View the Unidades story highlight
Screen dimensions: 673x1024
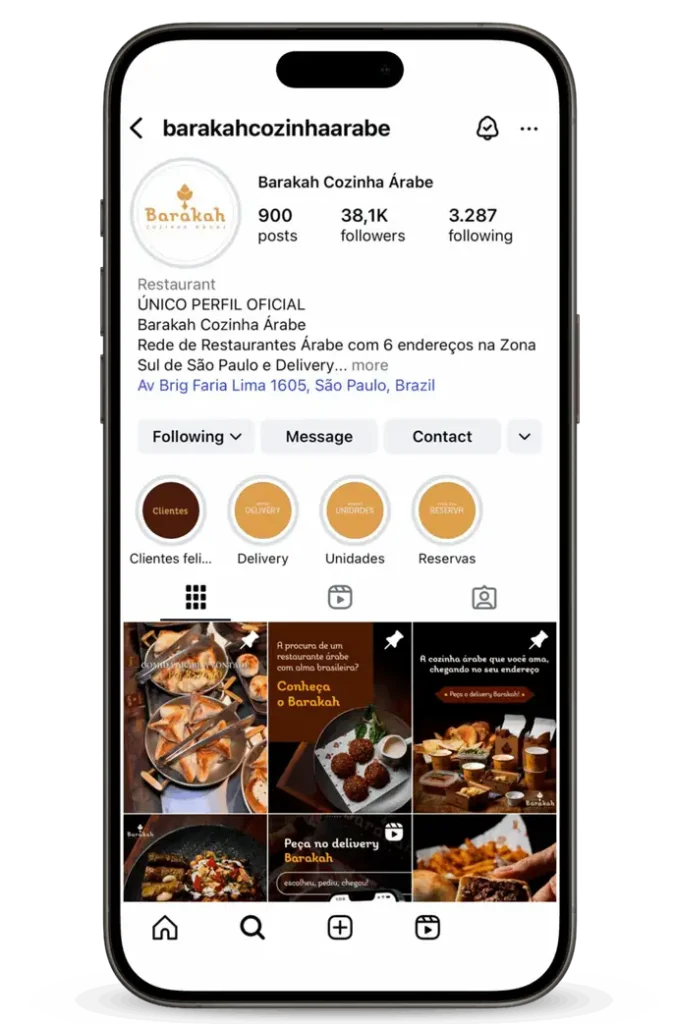click(355, 509)
